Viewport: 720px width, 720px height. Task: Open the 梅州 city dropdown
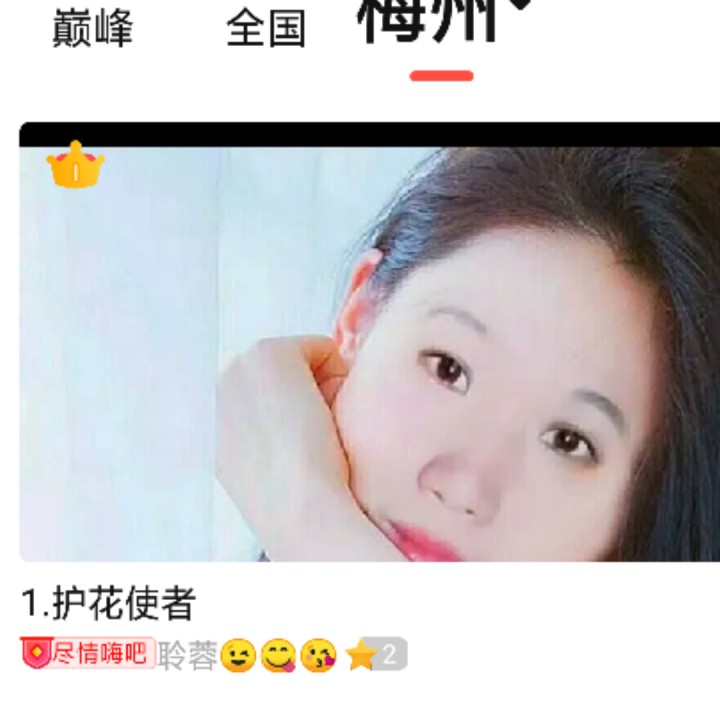click(x=440, y=20)
